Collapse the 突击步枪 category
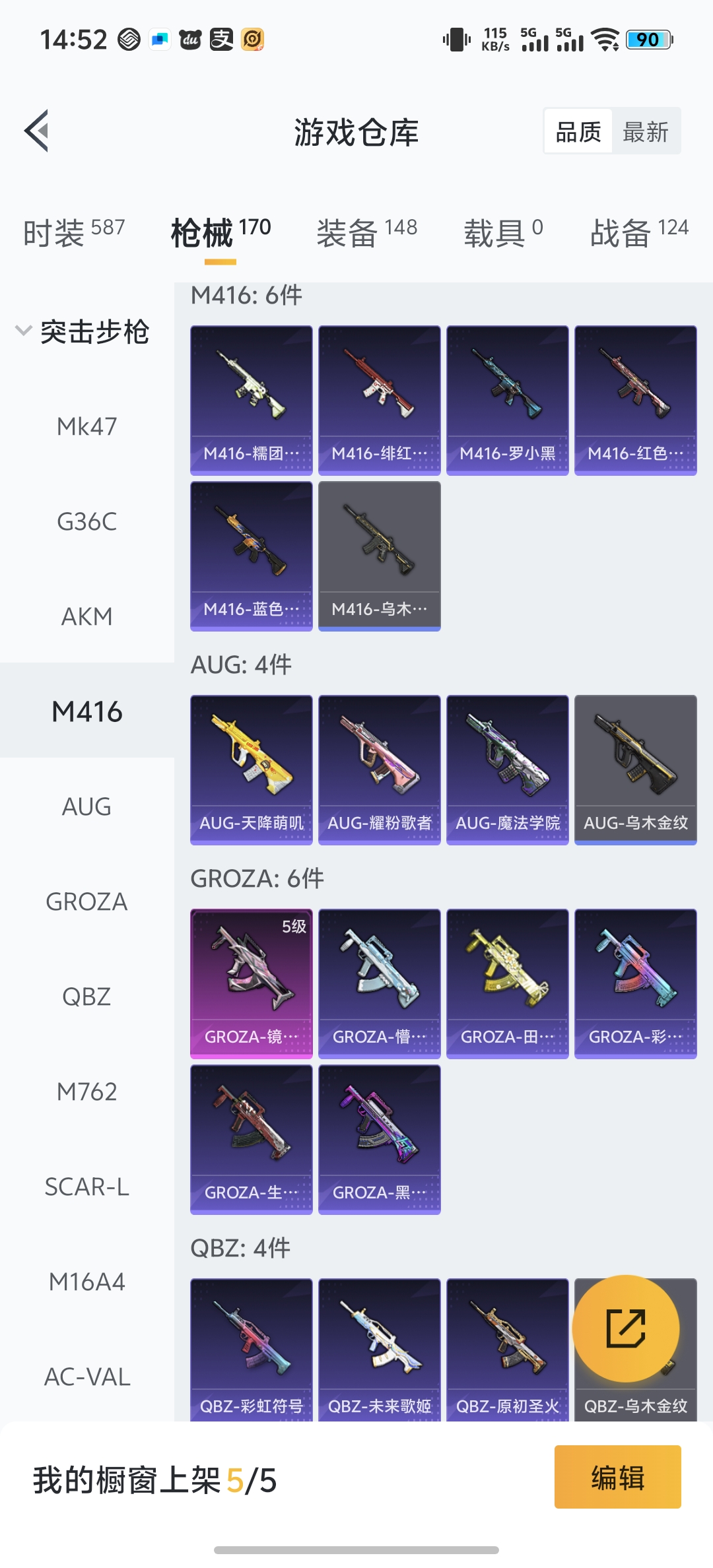The width and height of the screenshot is (713, 1568). point(83,331)
